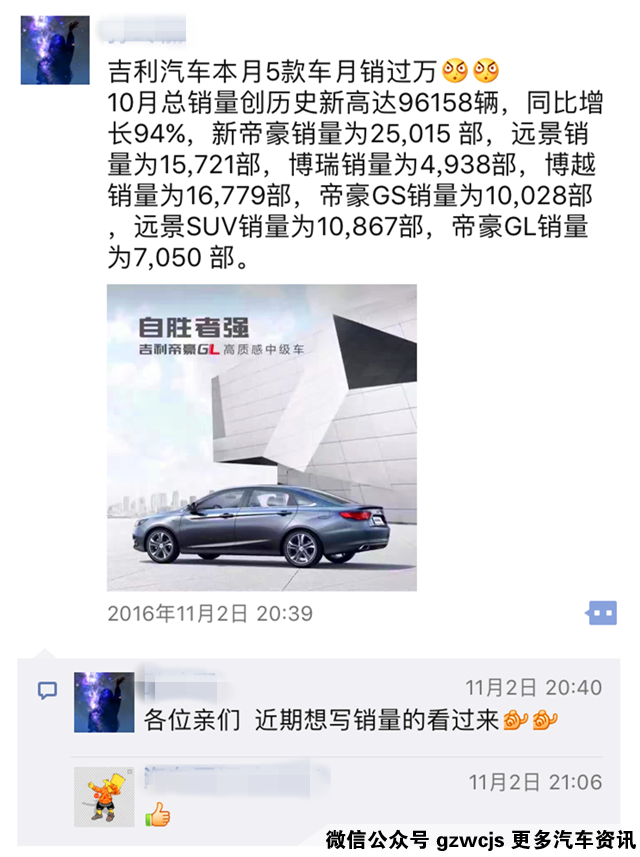This screenshot has width=640, height=857.
Task: Open the Geely Emgrand GL post image
Action: tap(262, 437)
